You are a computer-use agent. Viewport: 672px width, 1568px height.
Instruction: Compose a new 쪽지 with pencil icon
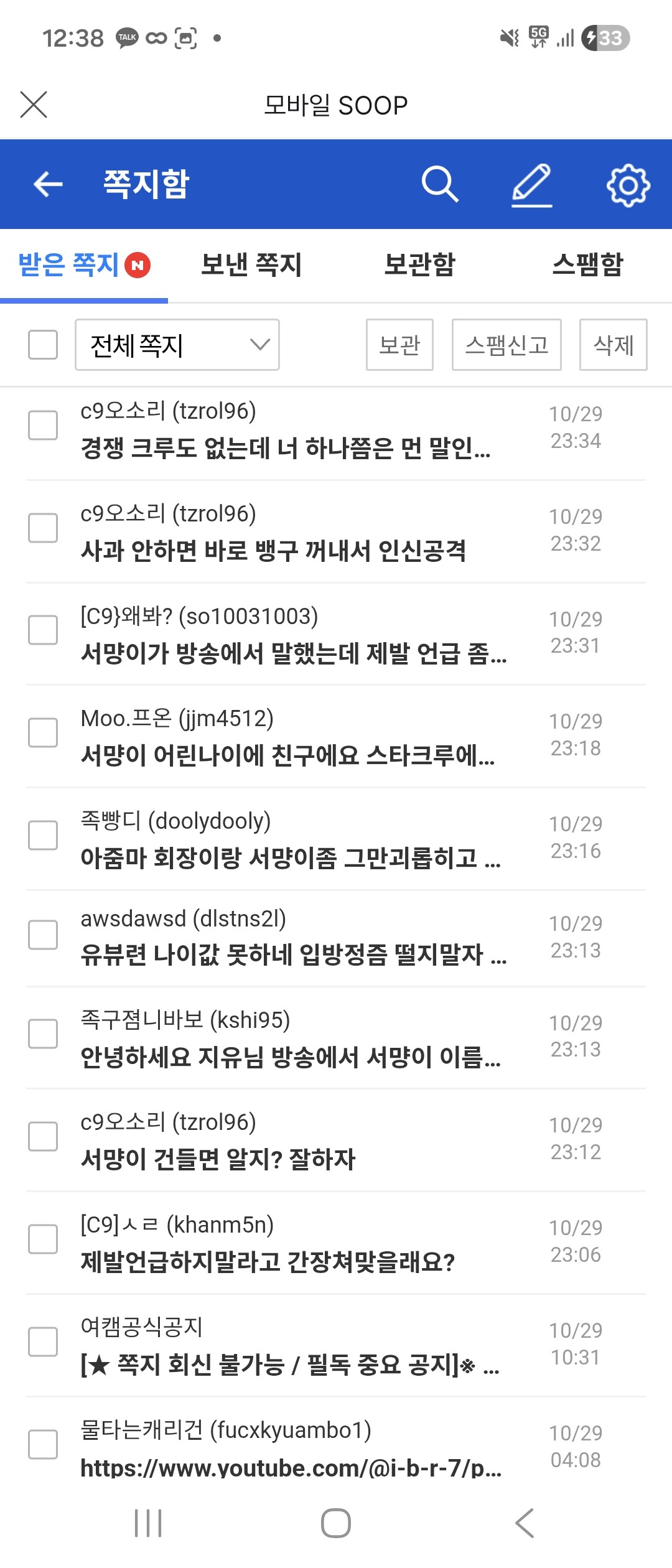point(532,185)
